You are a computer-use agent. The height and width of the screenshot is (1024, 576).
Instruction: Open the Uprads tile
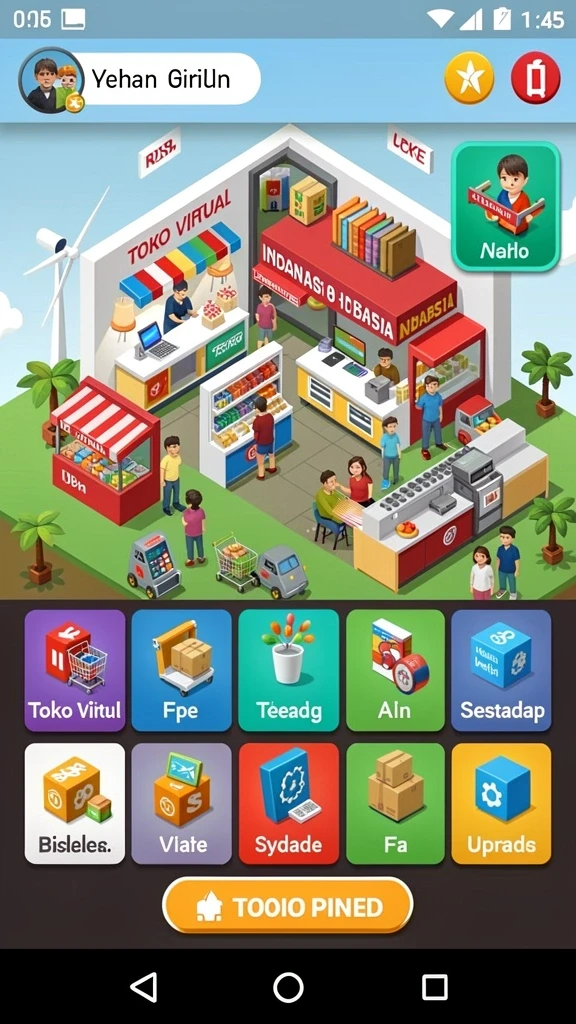[x=501, y=803]
